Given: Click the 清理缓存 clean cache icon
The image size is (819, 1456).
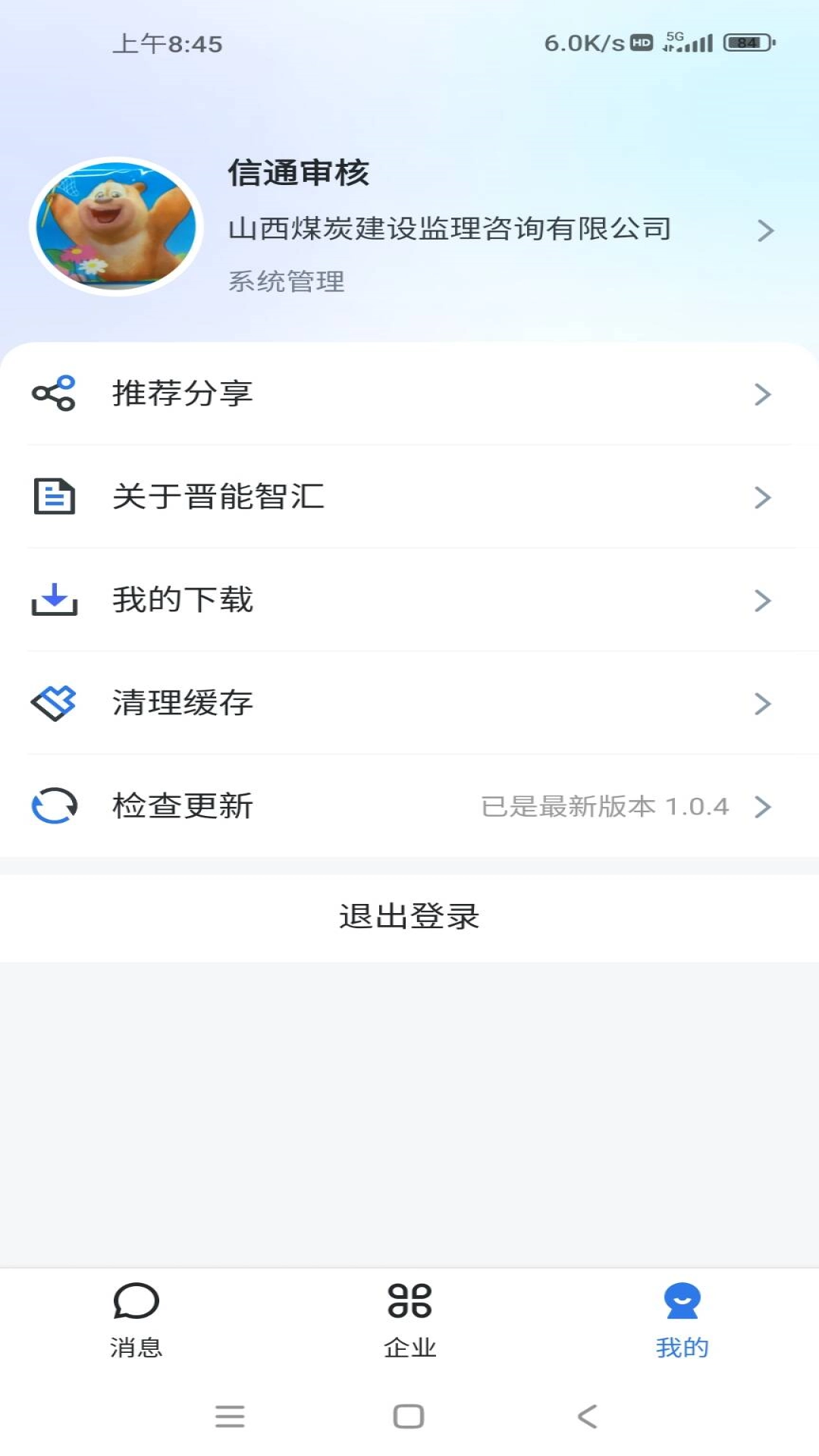Looking at the screenshot, I should (x=53, y=703).
